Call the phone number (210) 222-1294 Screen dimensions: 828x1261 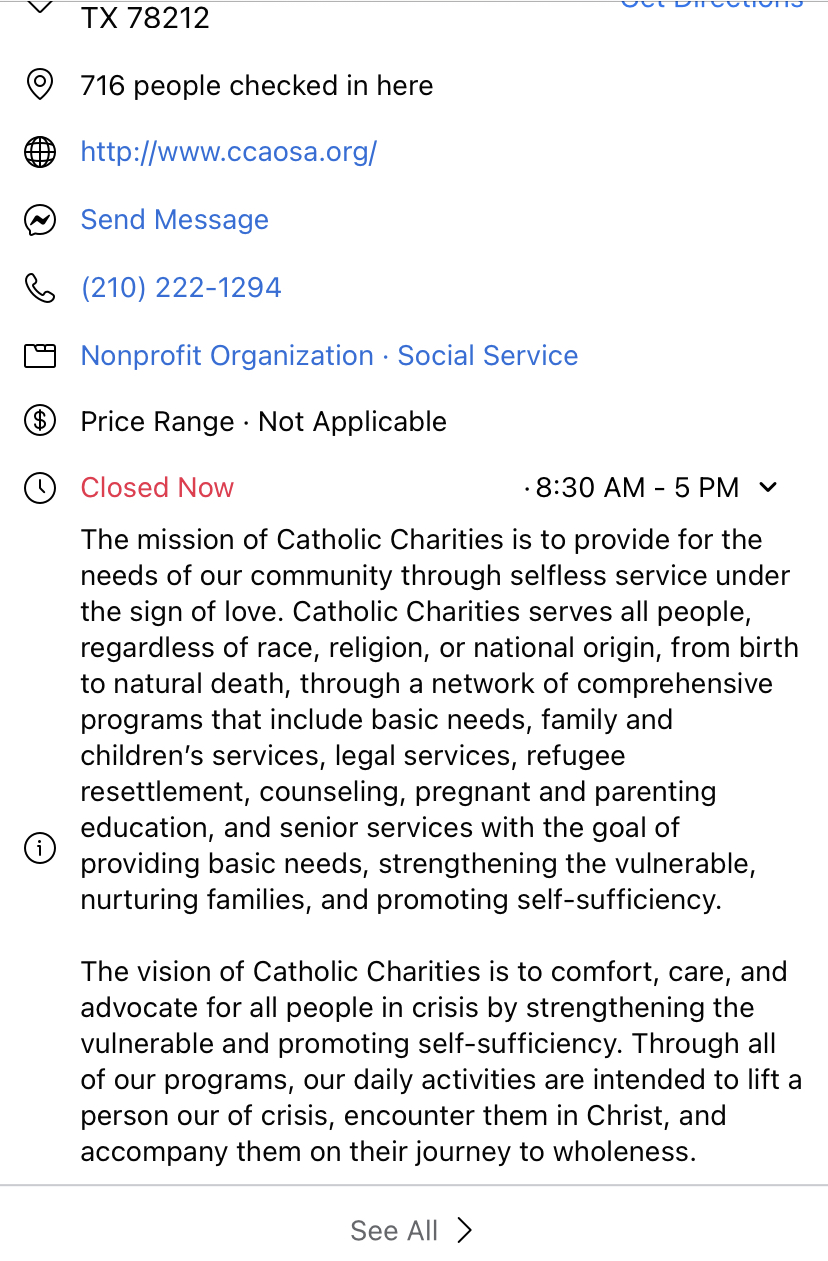pyautogui.click(x=181, y=288)
